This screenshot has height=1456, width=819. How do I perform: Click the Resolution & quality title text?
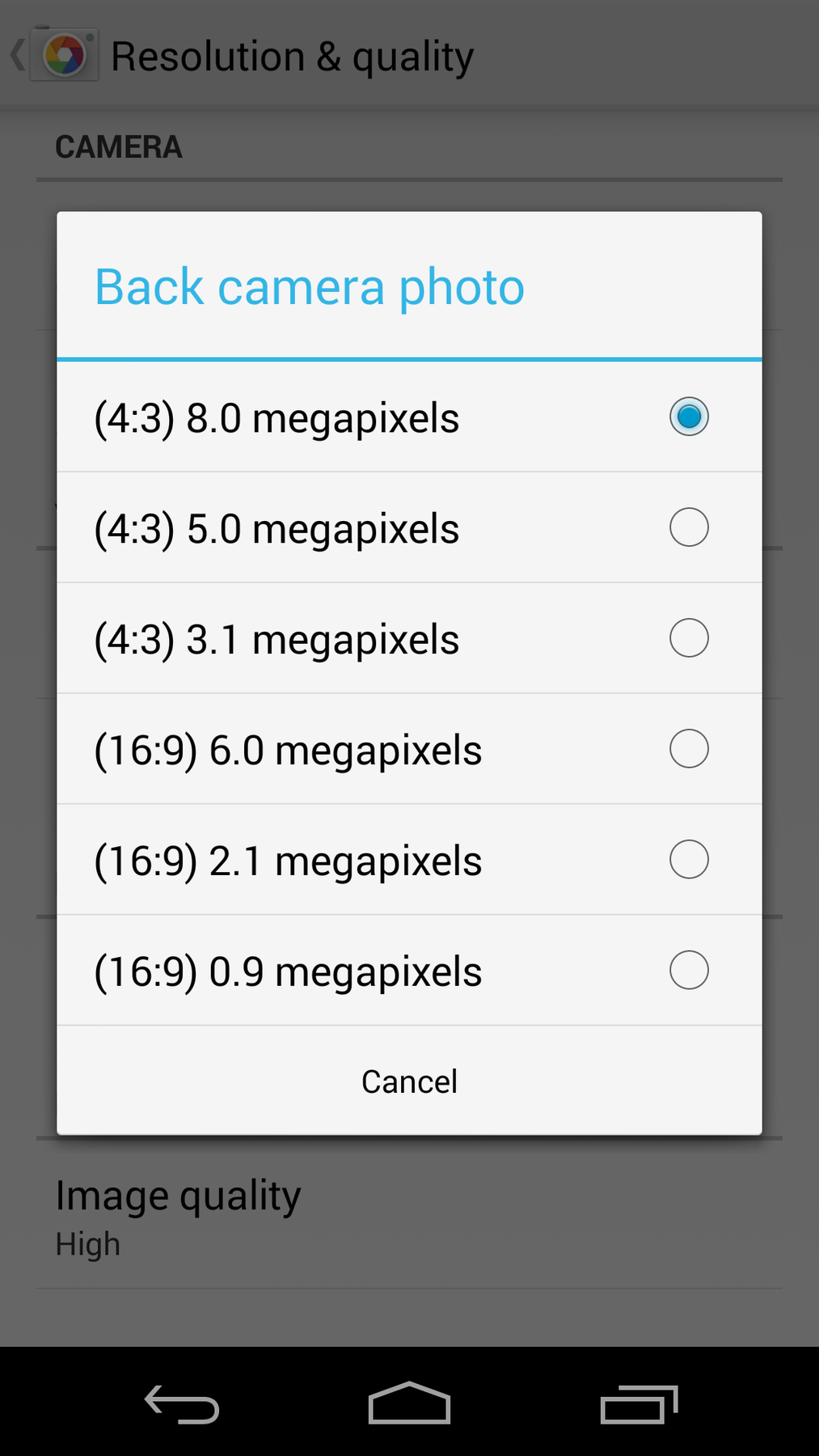[x=292, y=55]
